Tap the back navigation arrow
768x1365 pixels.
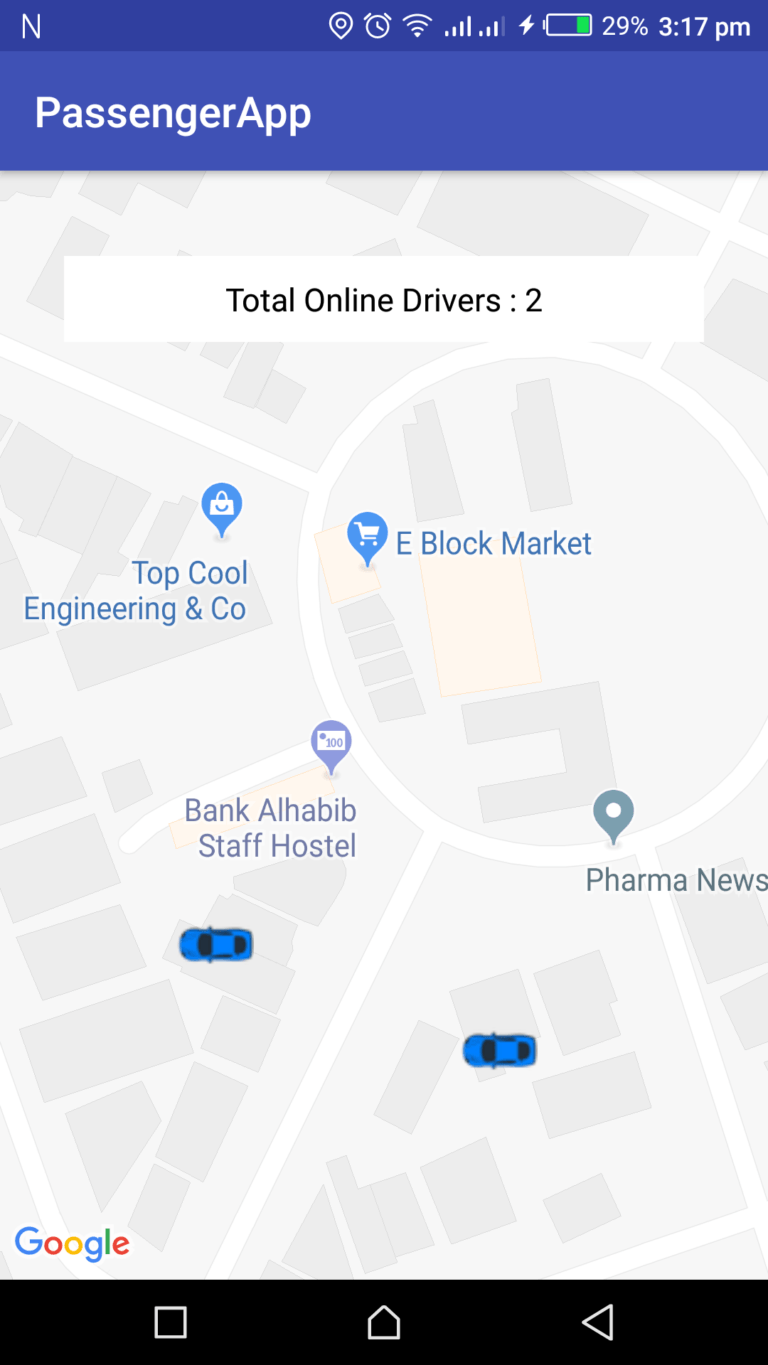(x=598, y=1322)
